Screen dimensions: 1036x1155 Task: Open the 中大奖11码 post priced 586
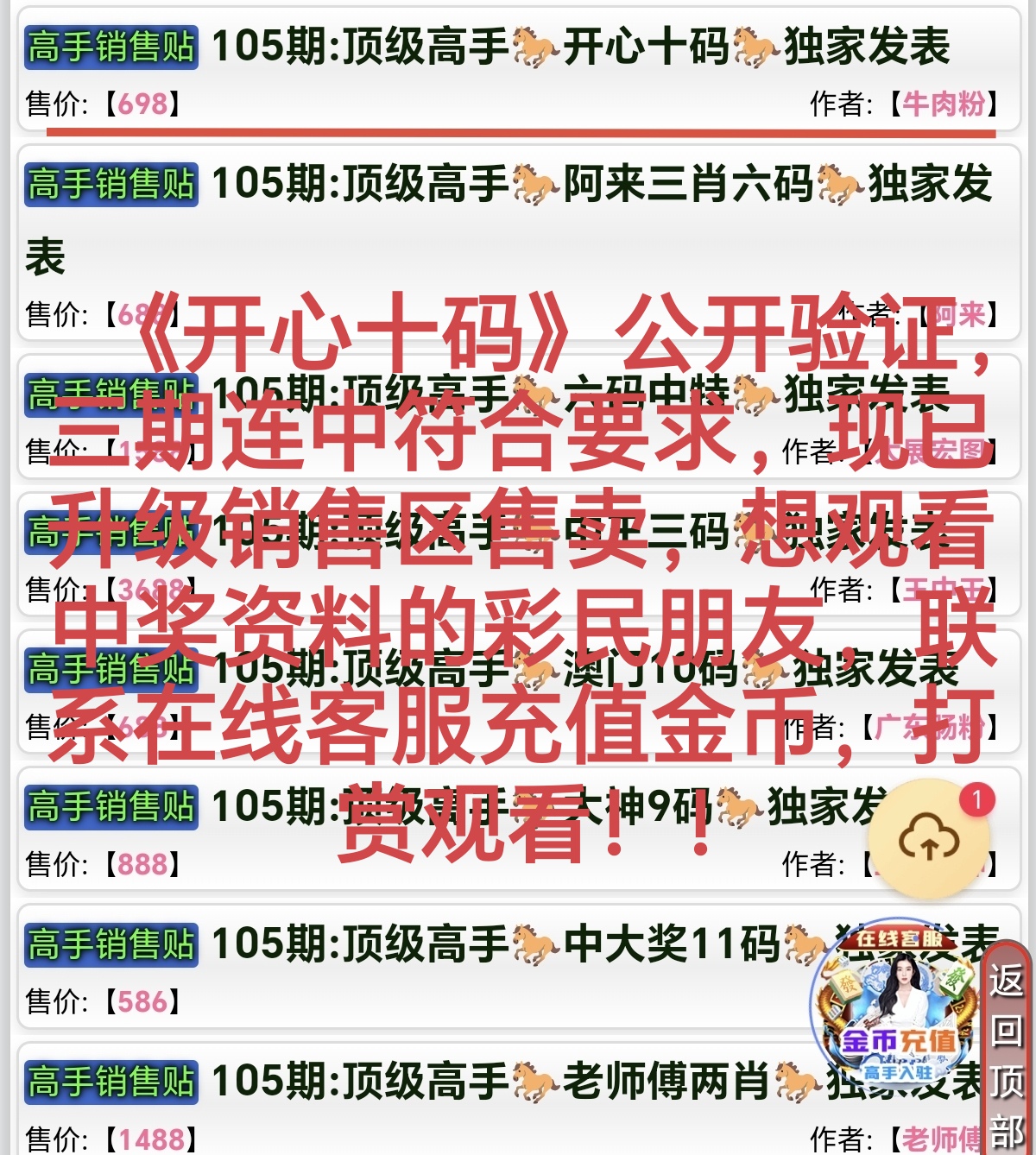[x=518, y=944]
